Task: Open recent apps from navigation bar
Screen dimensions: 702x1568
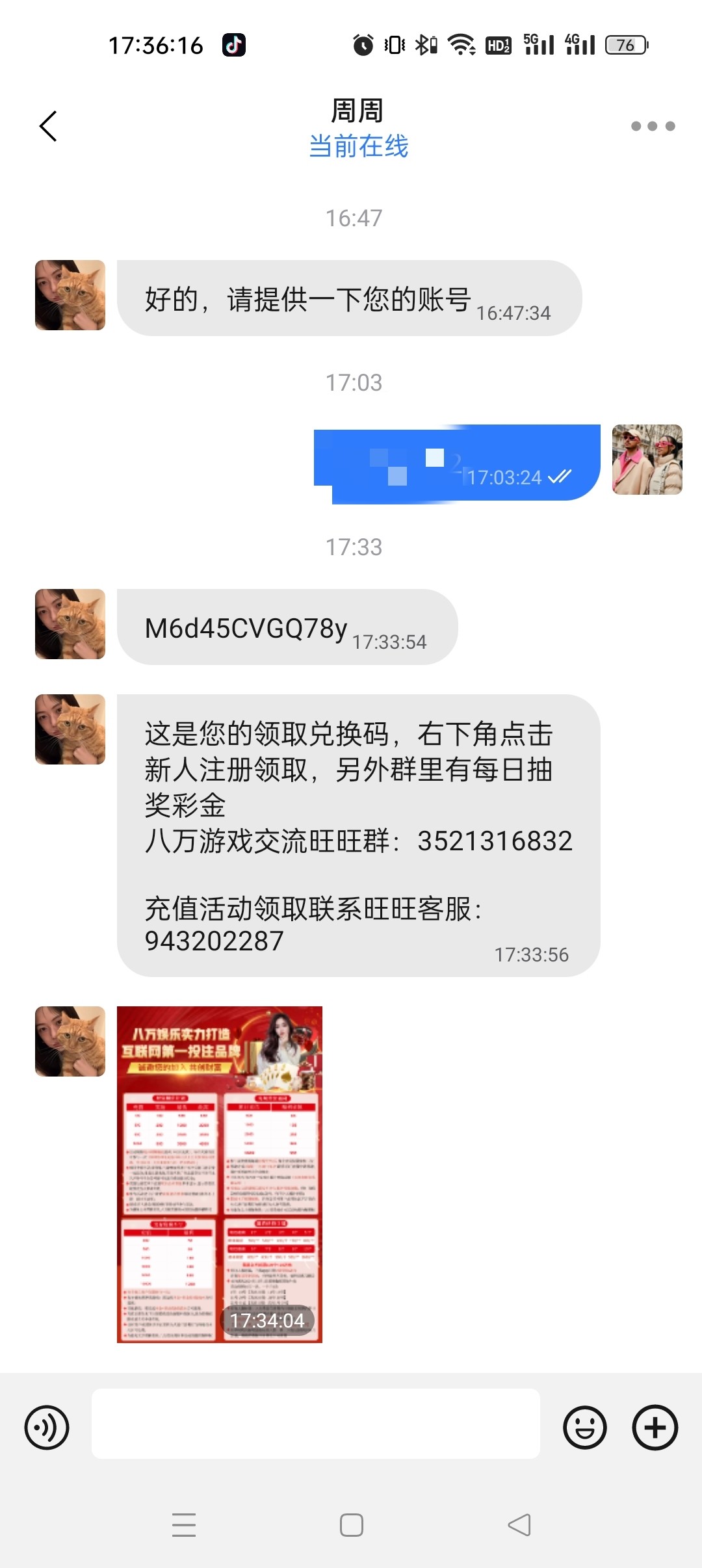Action: click(x=184, y=1525)
